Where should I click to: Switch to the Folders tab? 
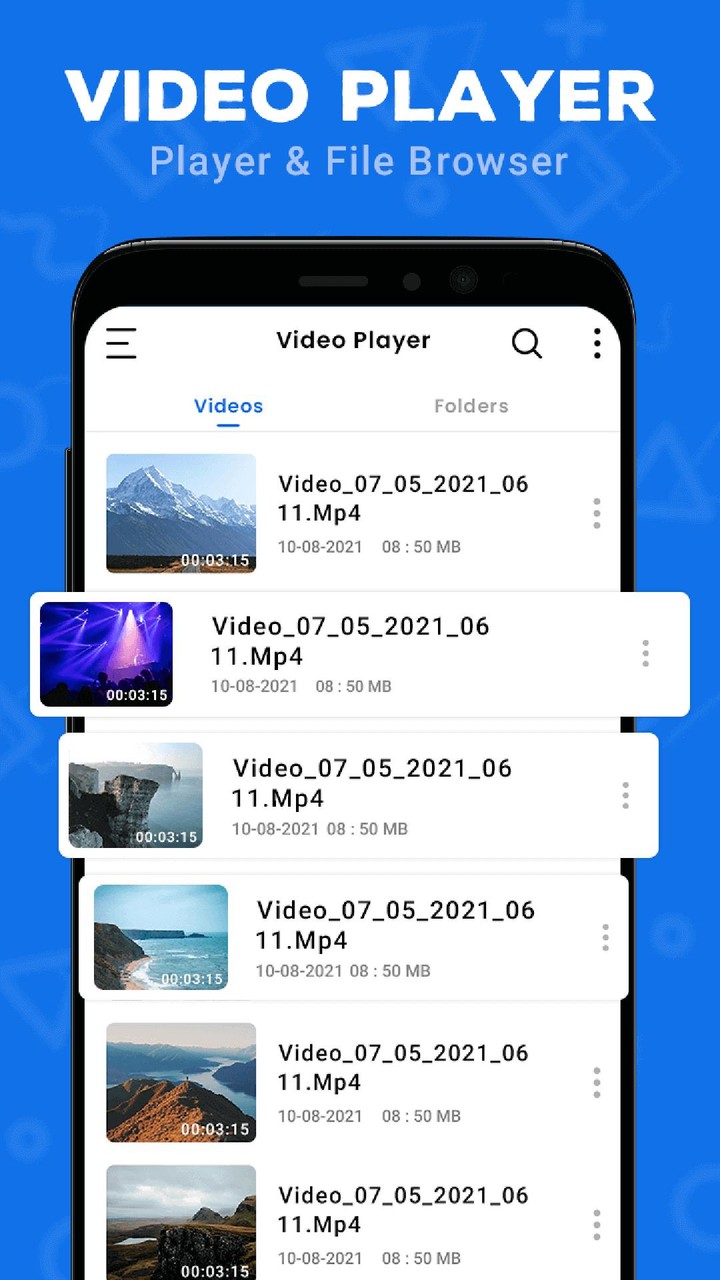(x=471, y=406)
